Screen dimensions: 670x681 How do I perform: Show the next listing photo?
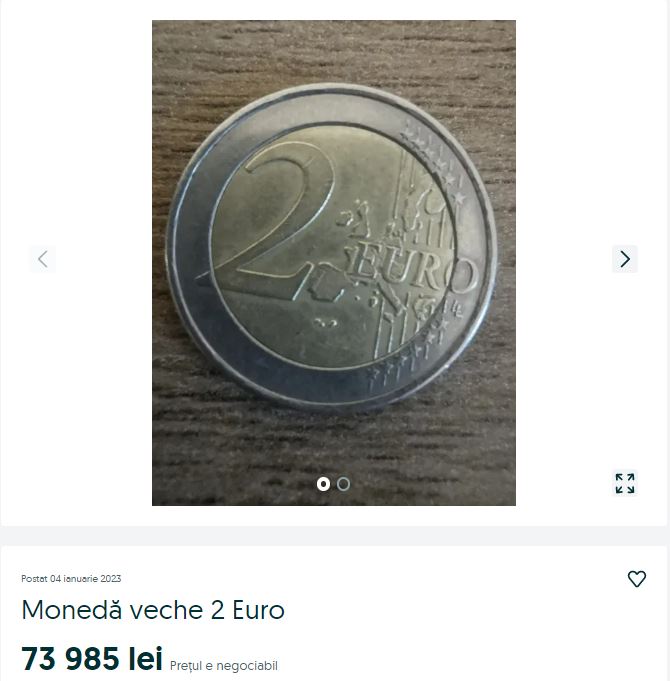[x=625, y=259]
